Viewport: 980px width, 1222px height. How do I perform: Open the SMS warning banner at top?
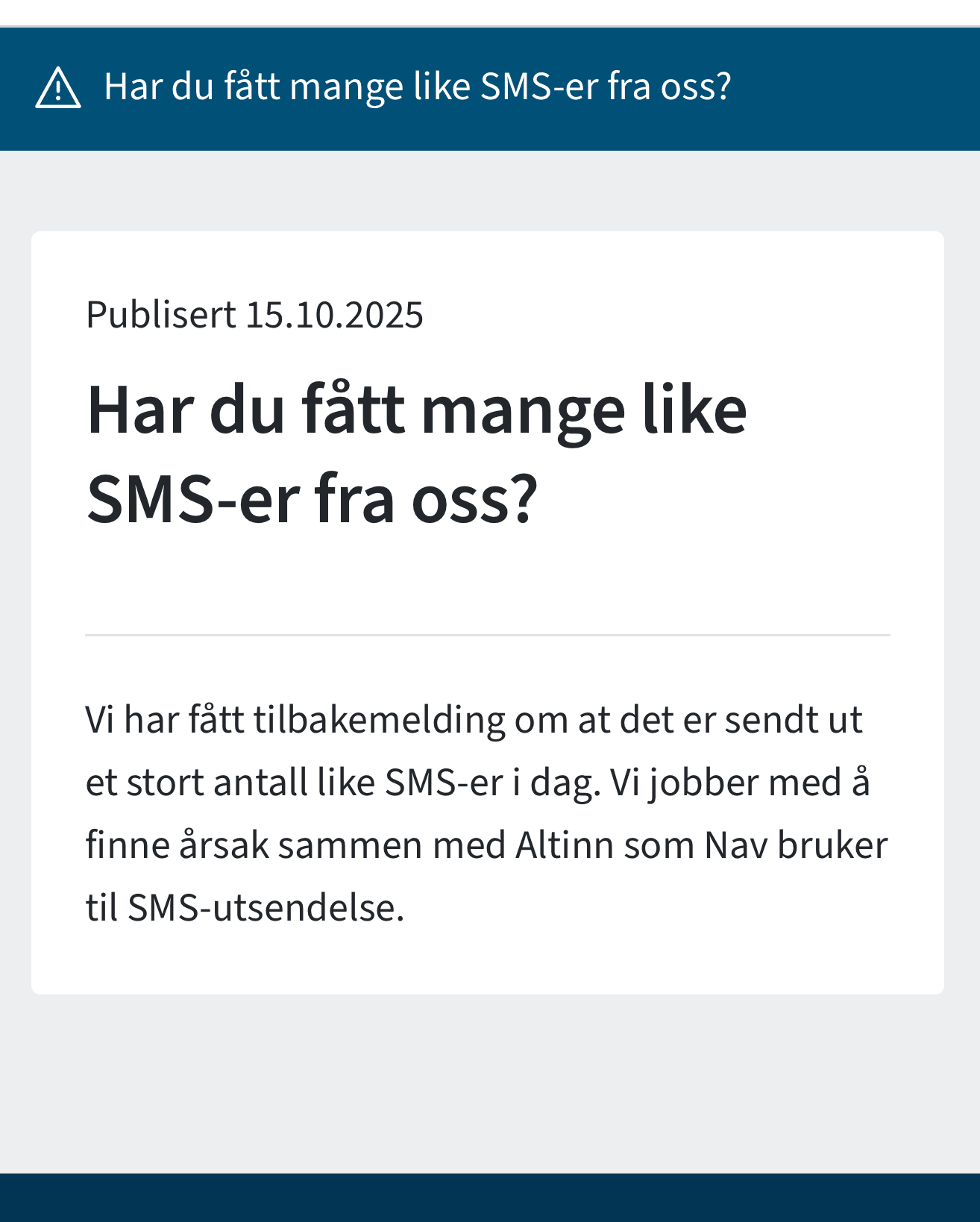[x=417, y=87]
